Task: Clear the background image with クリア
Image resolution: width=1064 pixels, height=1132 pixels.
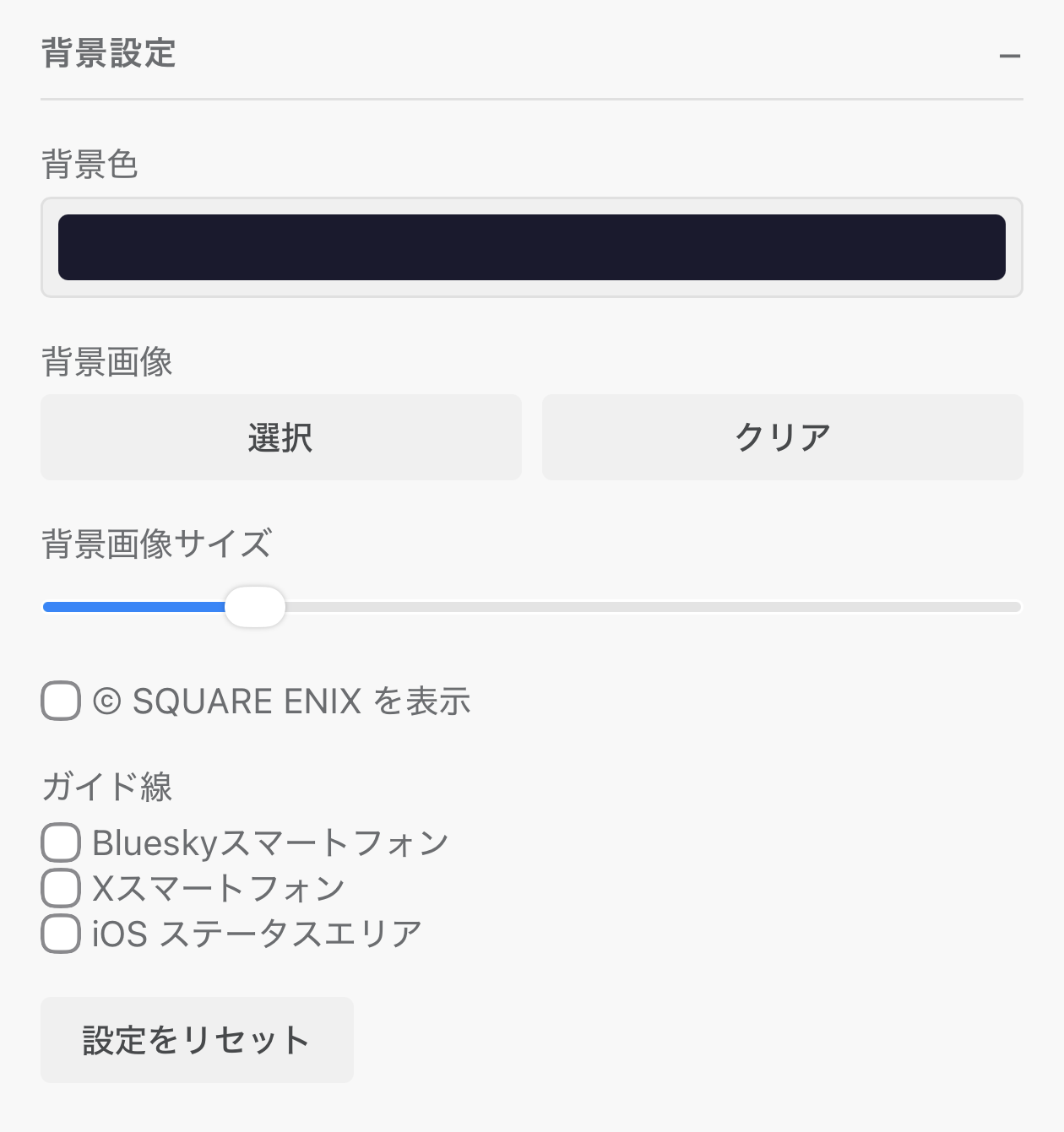Action: 783,437
